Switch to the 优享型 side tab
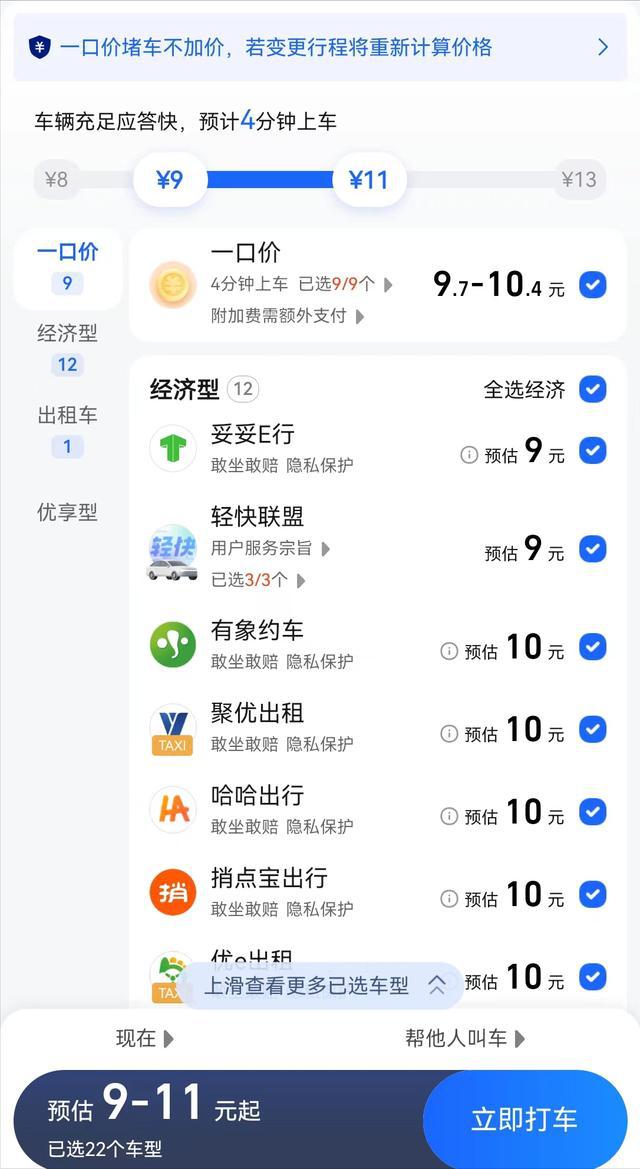This screenshot has height=1169, width=640. point(67,512)
